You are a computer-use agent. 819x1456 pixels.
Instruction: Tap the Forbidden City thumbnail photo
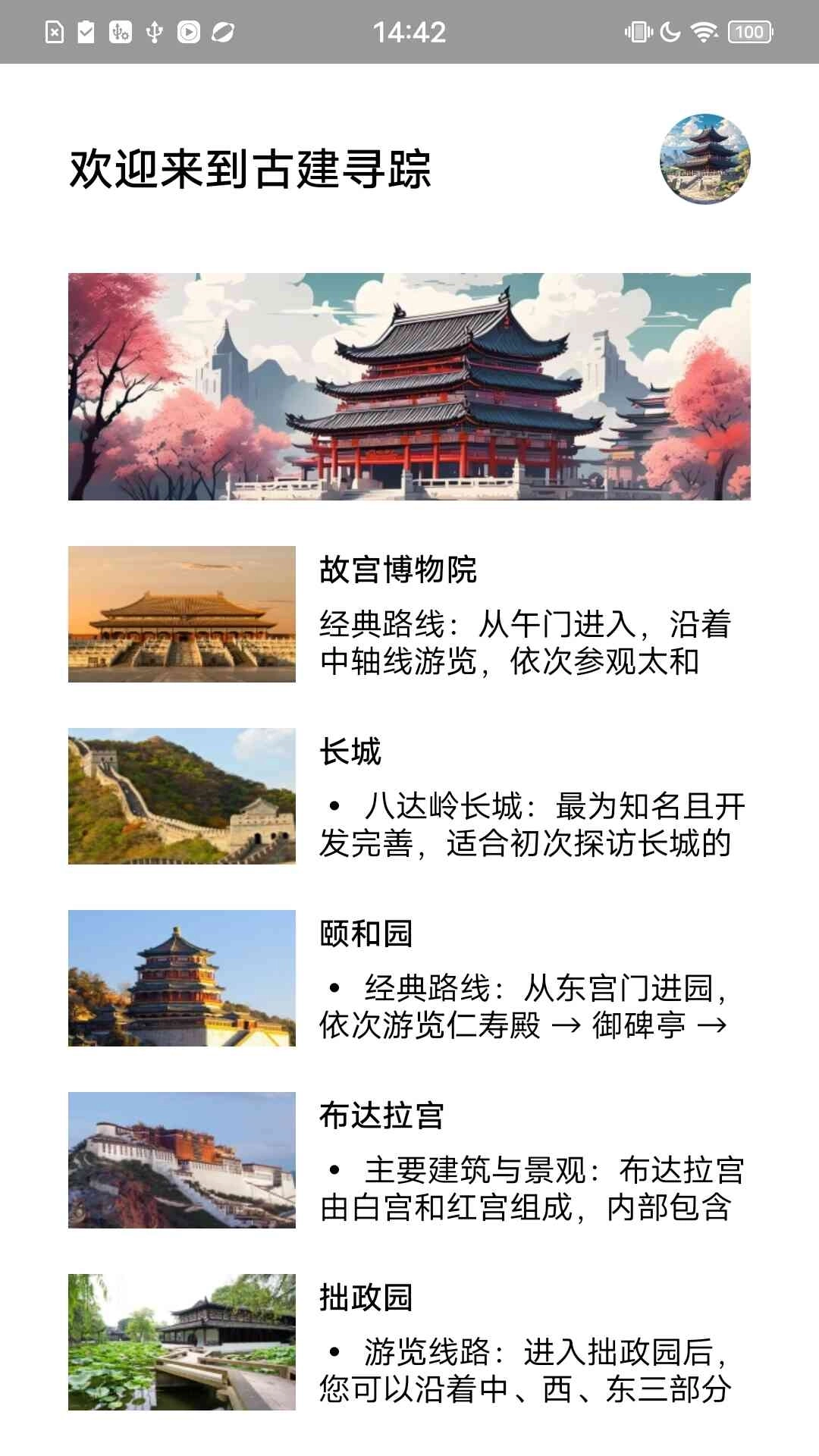point(182,616)
